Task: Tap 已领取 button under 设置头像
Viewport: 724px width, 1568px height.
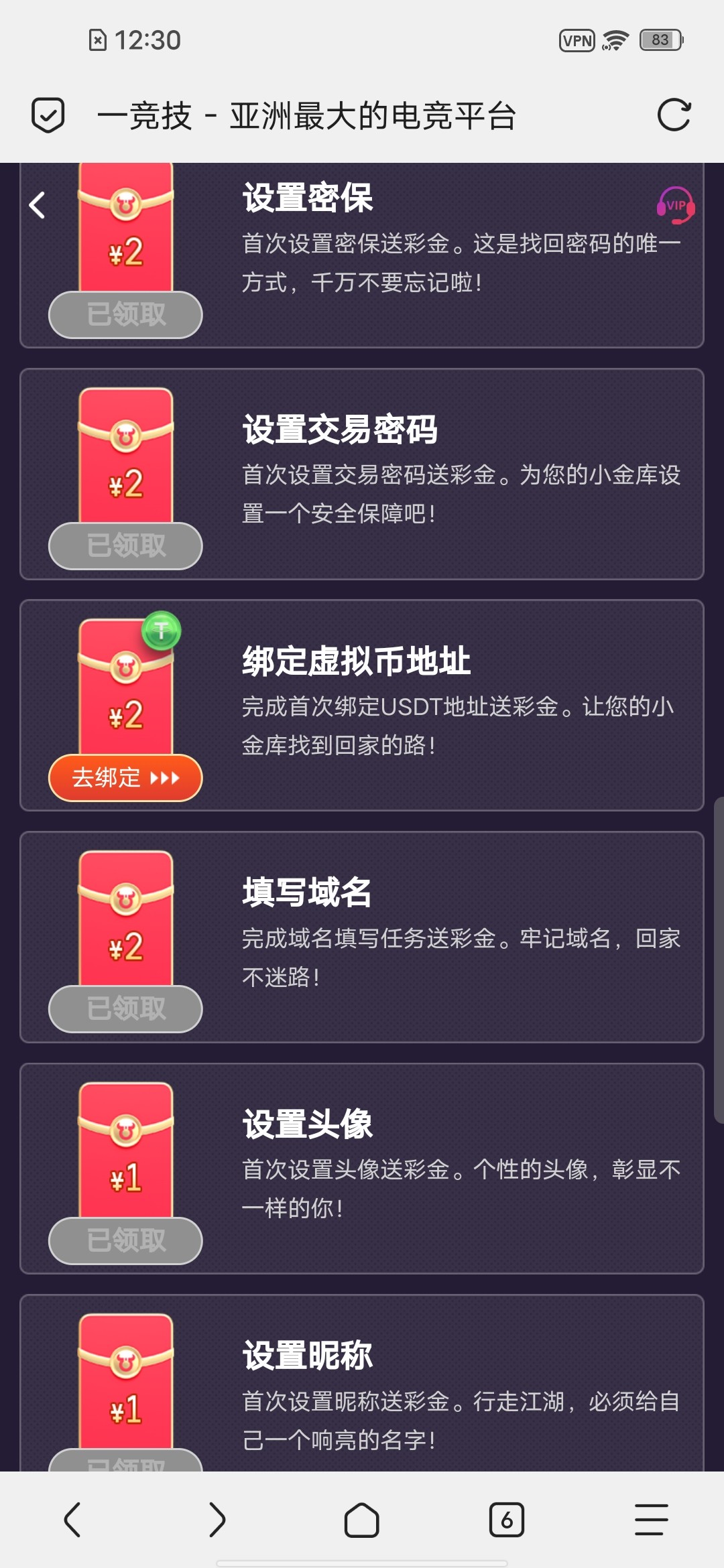Action: pos(125,1241)
